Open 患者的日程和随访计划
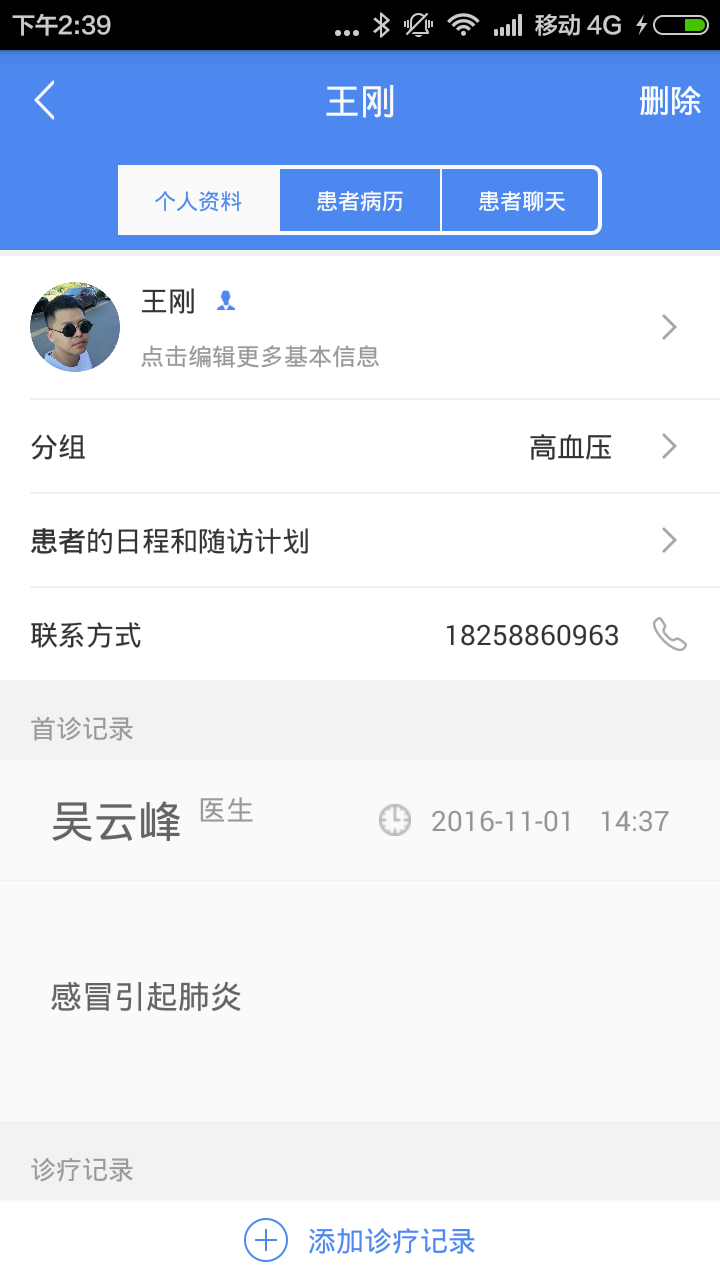 [360, 541]
